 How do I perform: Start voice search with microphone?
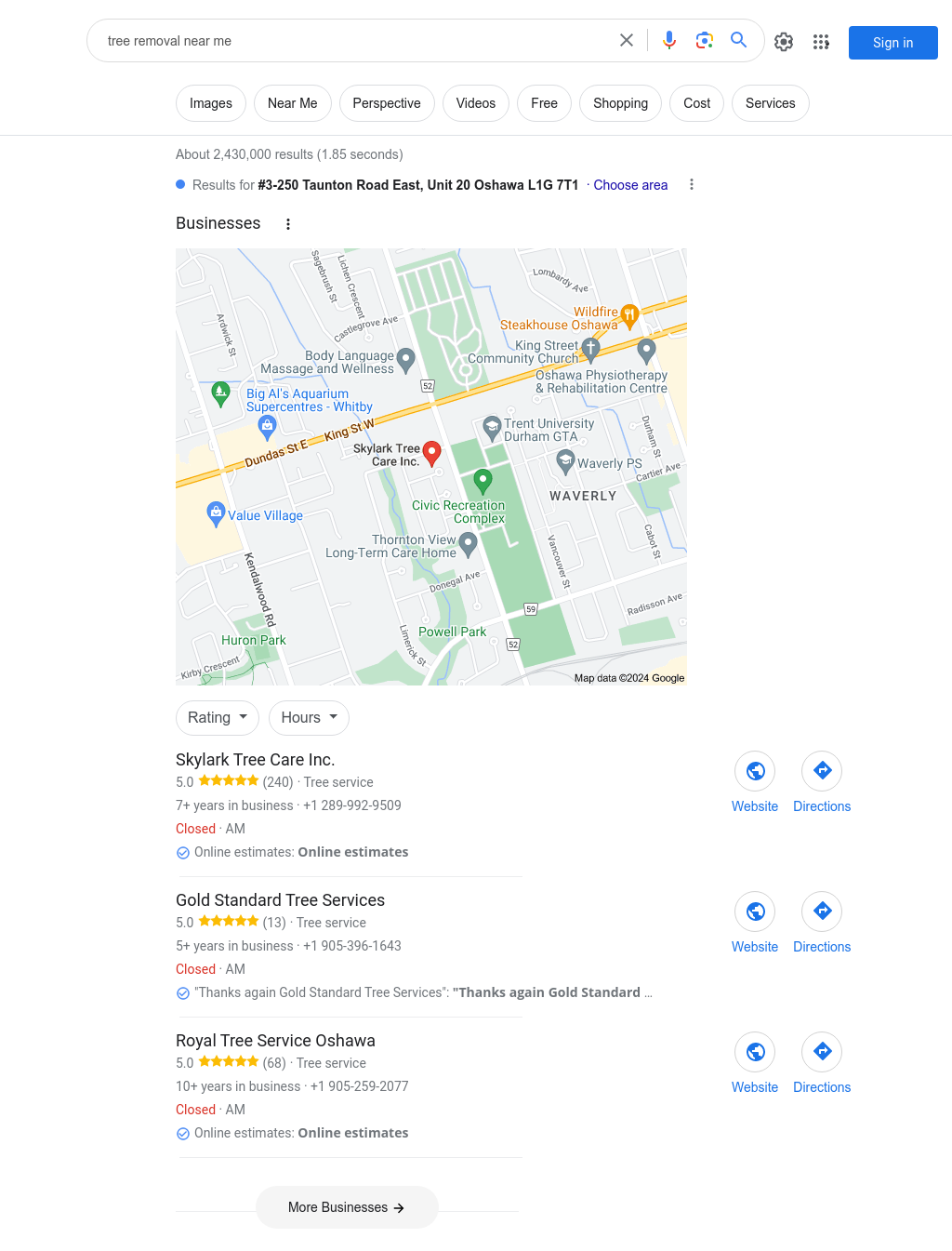point(669,40)
